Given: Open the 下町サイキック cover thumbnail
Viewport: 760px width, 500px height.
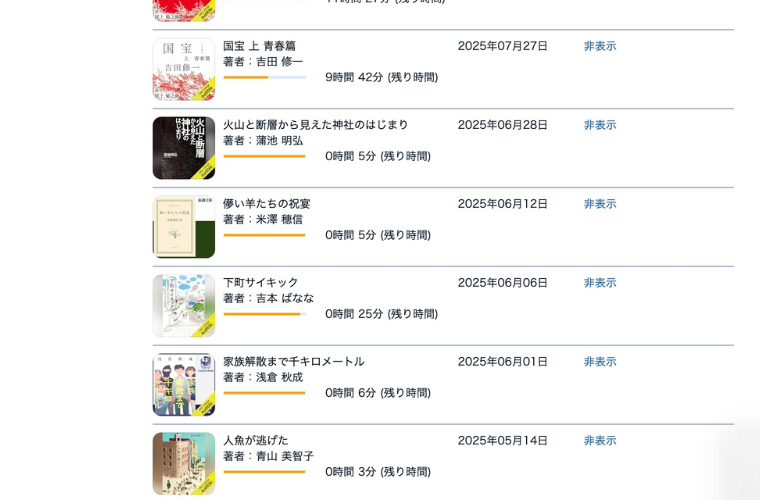Looking at the screenshot, I should pos(184,306).
